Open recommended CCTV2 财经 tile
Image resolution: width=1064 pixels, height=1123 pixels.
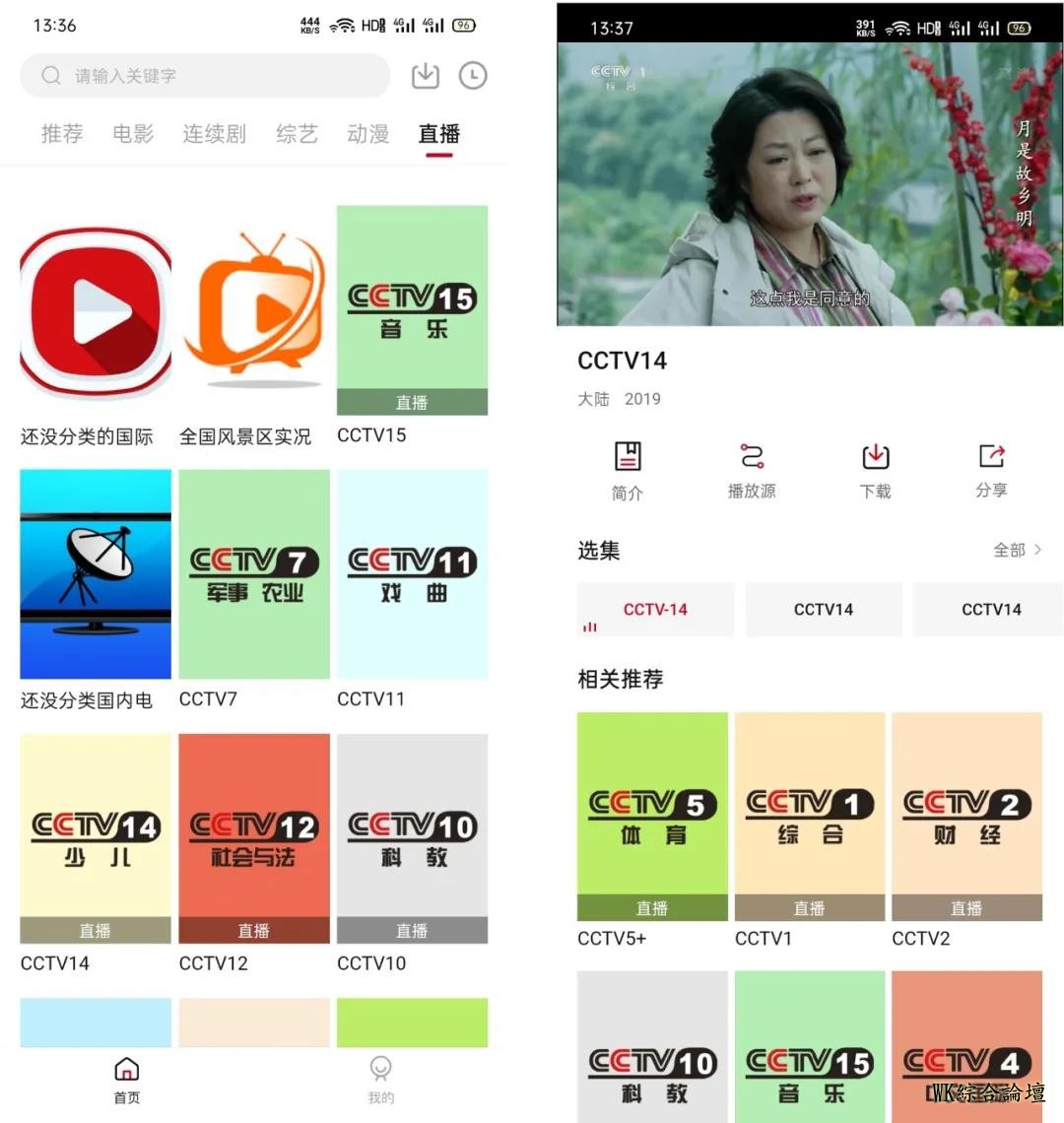tap(966, 817)
